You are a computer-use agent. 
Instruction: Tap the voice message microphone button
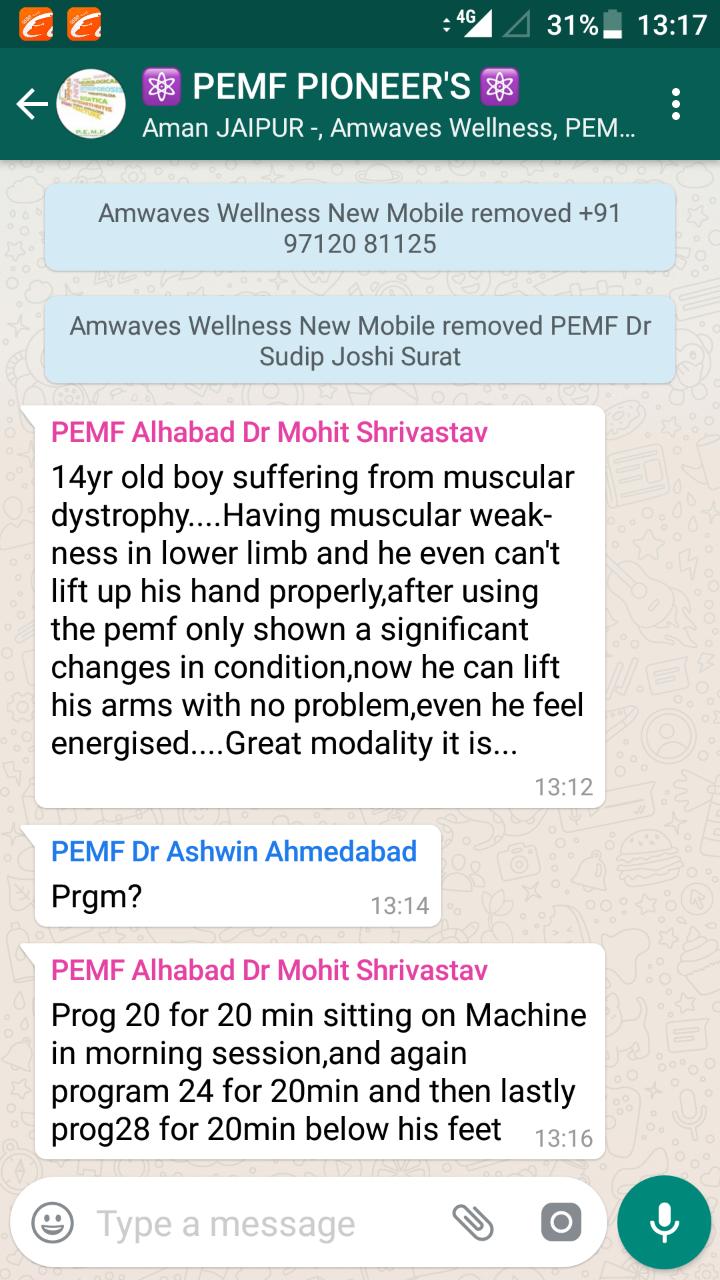tap(664, 1222)
